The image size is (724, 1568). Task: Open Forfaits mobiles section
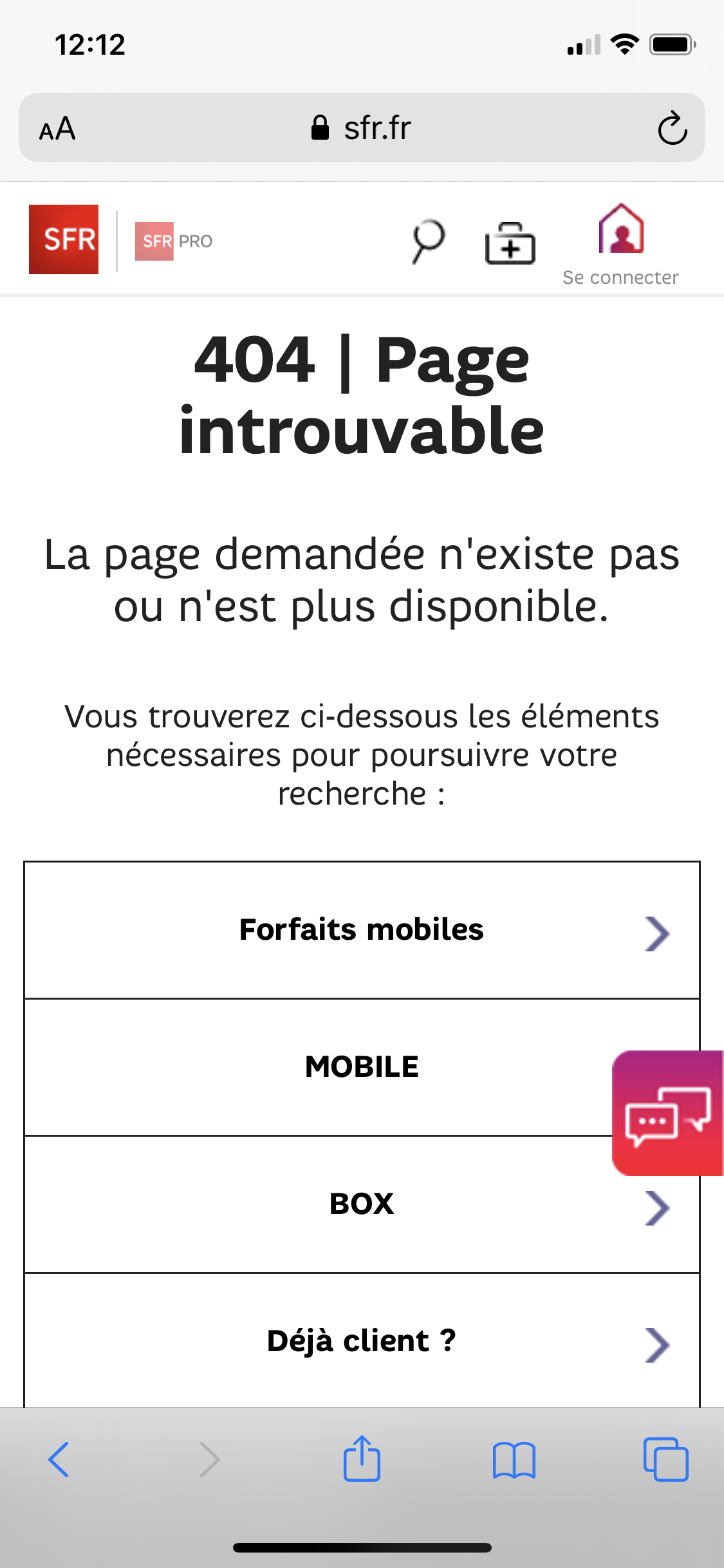coord(362,930)
